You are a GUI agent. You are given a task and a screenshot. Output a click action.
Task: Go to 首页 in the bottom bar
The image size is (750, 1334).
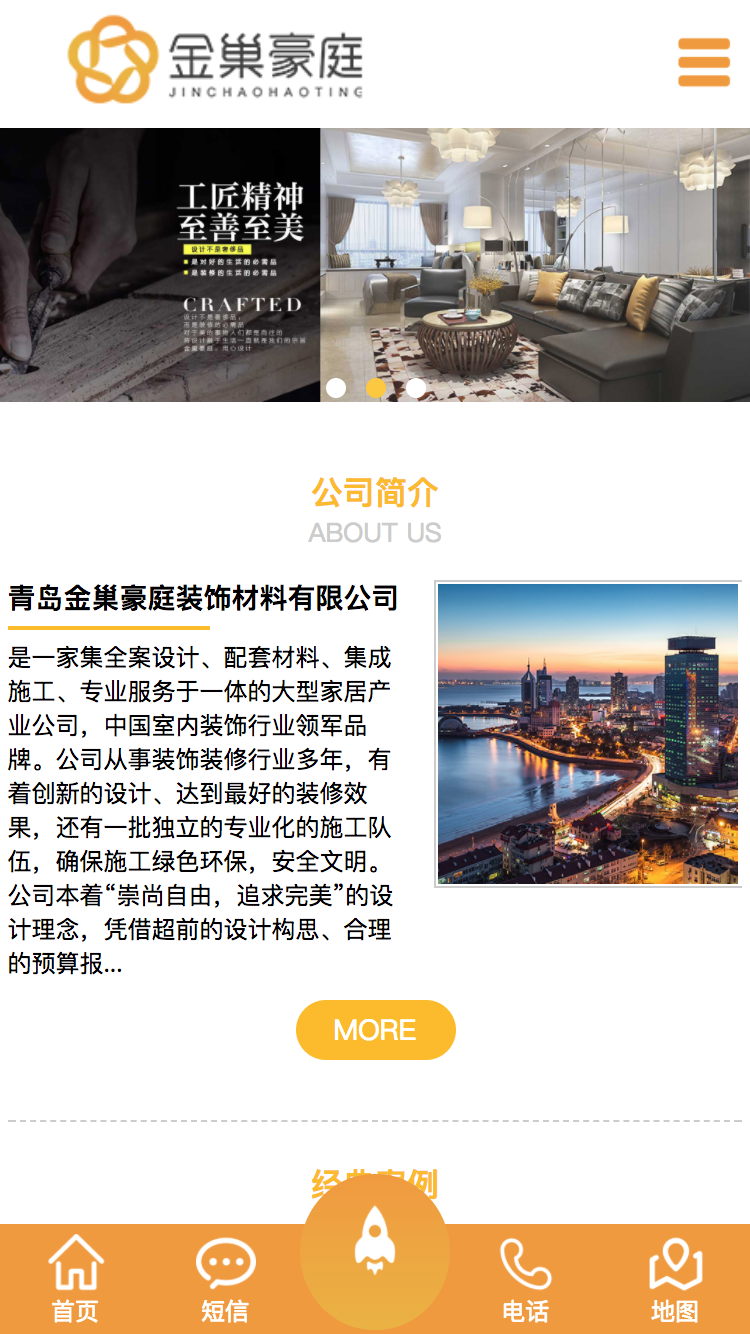(76, 1279)
